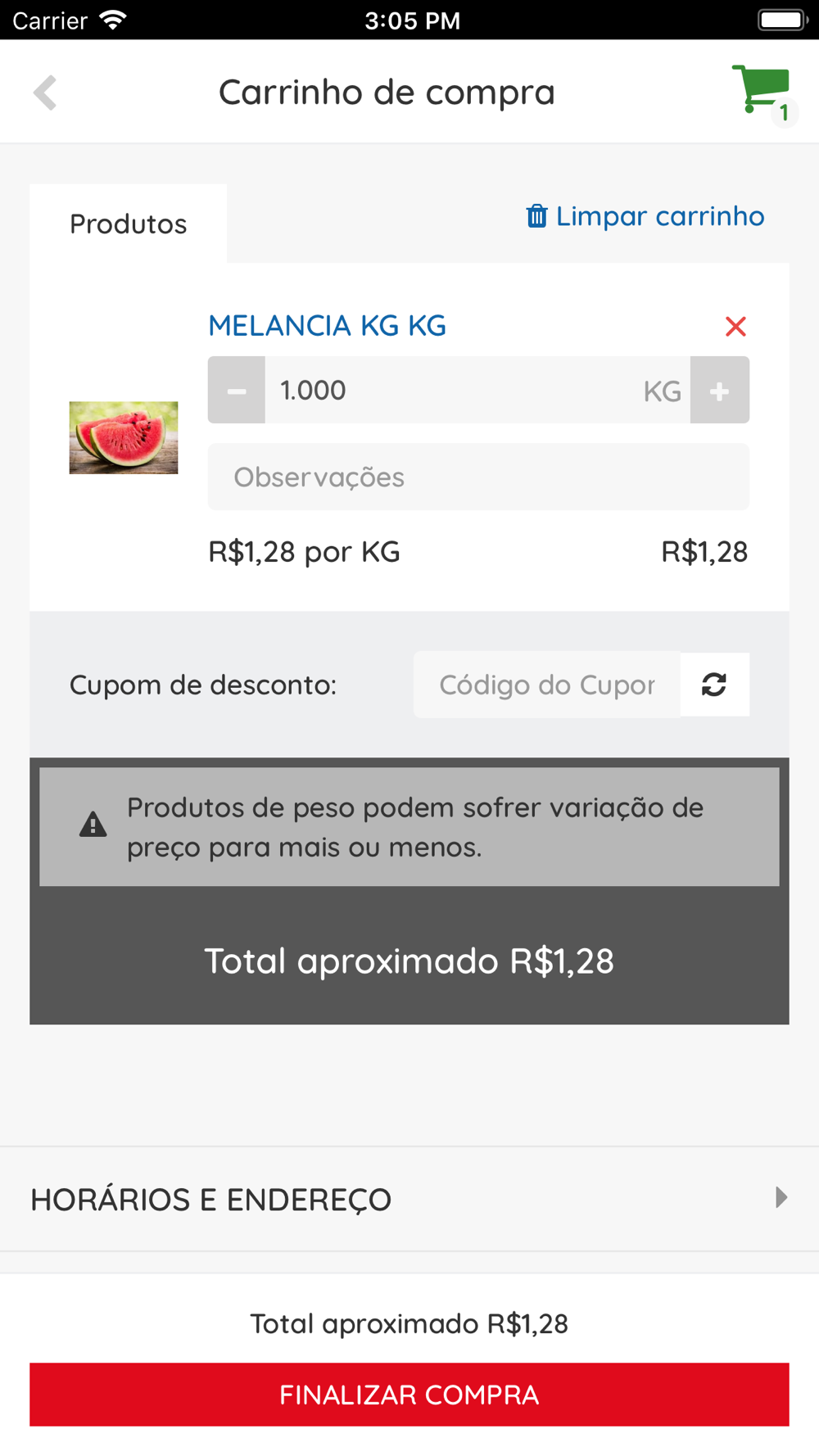Decrease melancia quantity with the minus button
This screenshot has height=1456, width=819.
point(237,391)
